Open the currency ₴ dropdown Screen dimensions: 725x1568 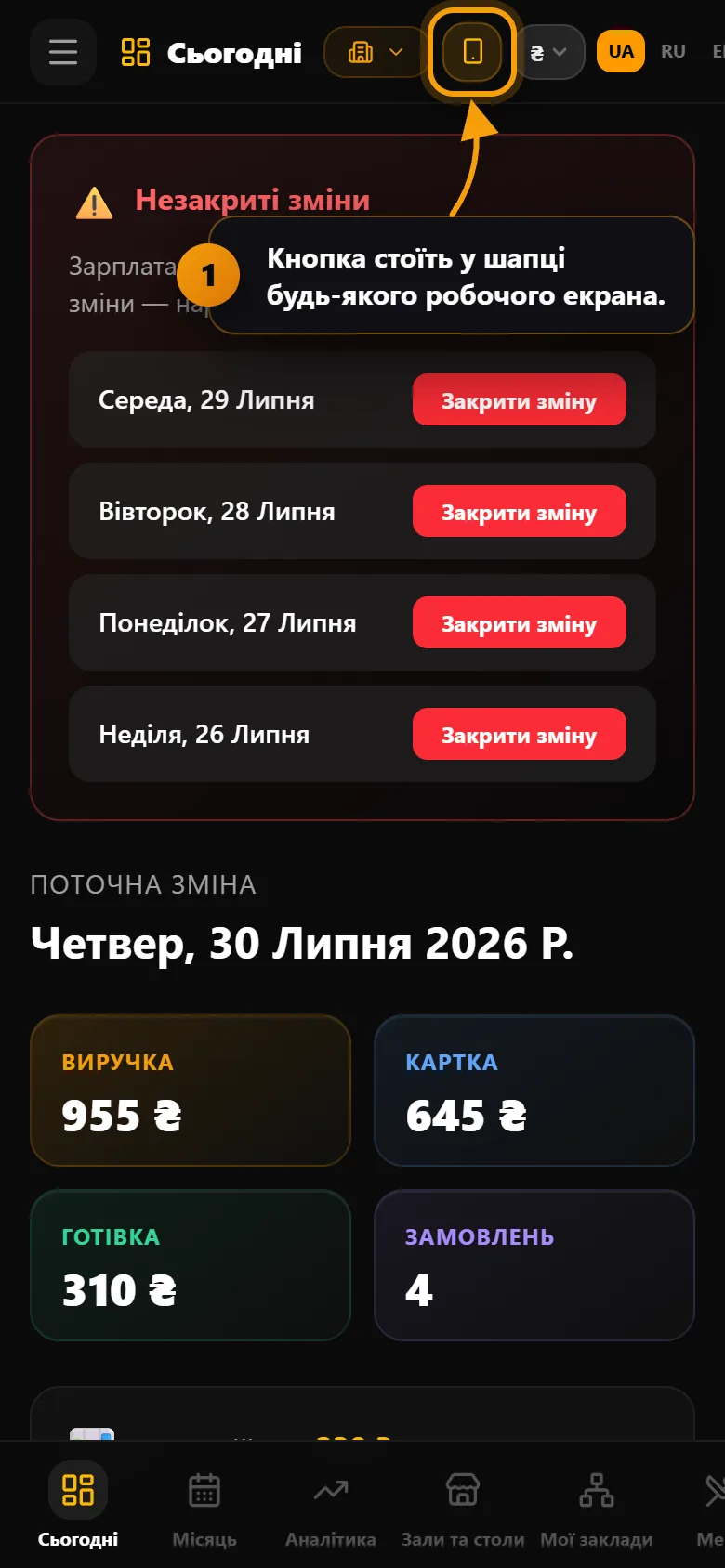click(550, 52)
